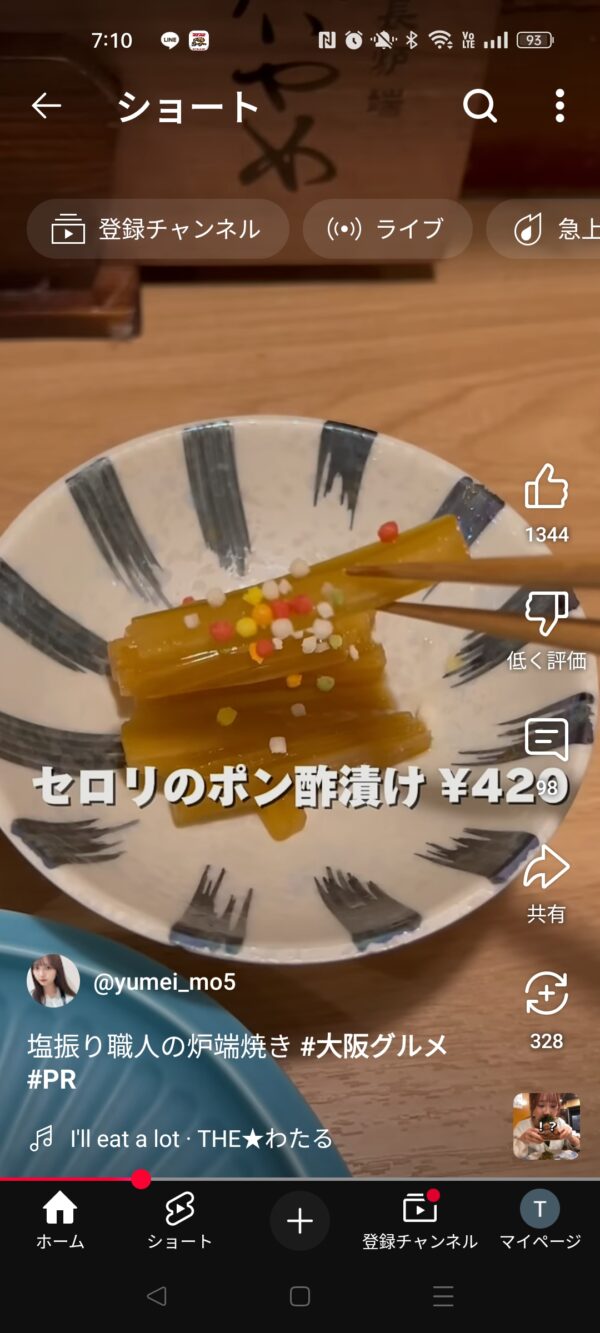
Task: Select the 登録チャンネル chip
Action: [157, 229]
